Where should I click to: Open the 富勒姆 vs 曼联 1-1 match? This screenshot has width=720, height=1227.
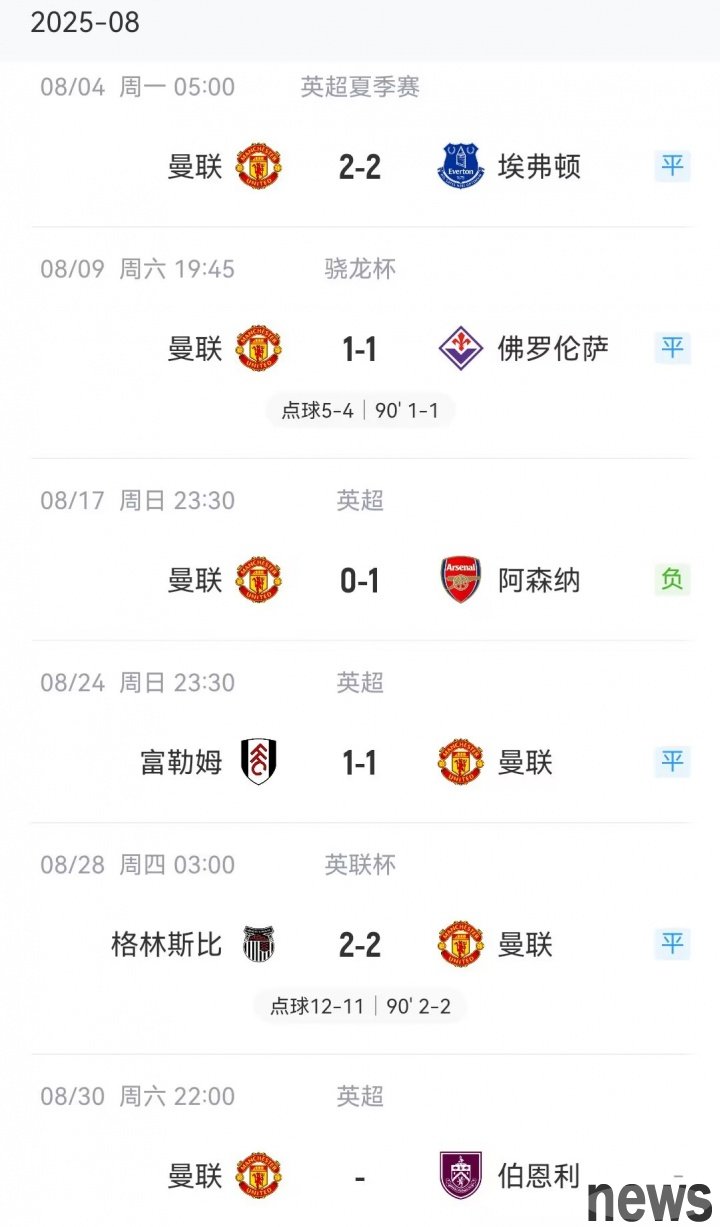click(x=360, y=732)
